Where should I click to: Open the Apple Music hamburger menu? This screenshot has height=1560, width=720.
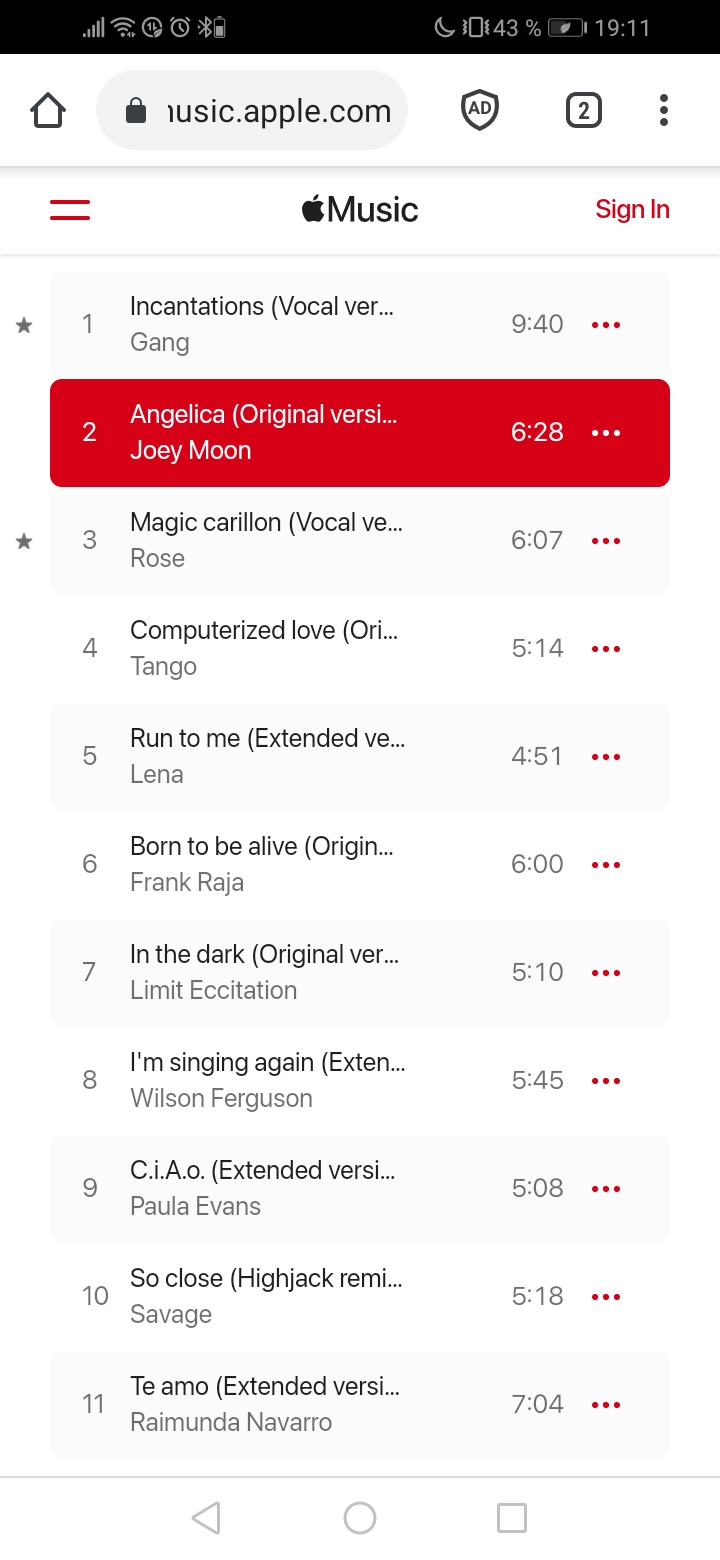pos(70,210)
